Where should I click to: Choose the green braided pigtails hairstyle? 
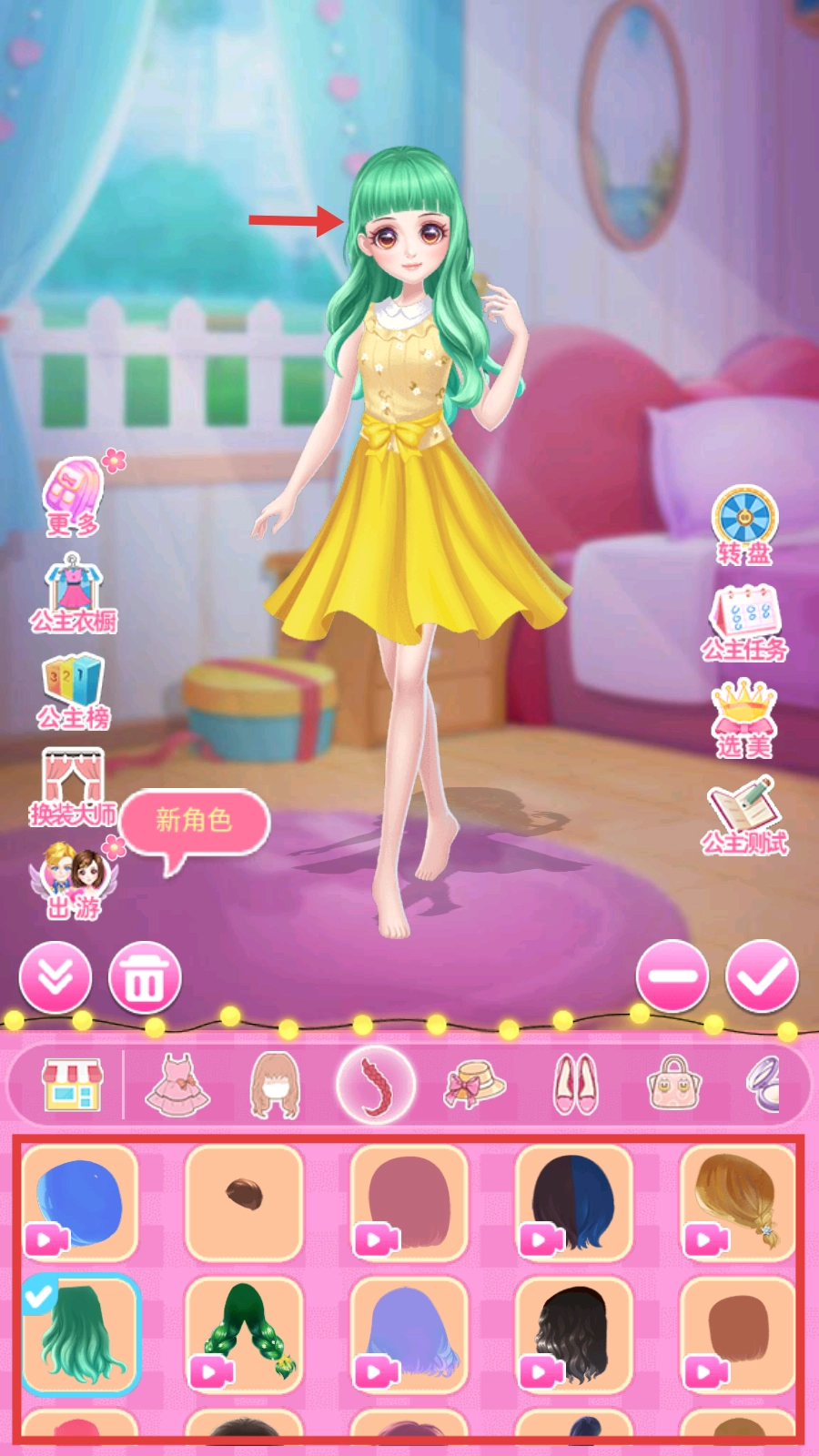pyautogui.click(x=244, y=1334)
